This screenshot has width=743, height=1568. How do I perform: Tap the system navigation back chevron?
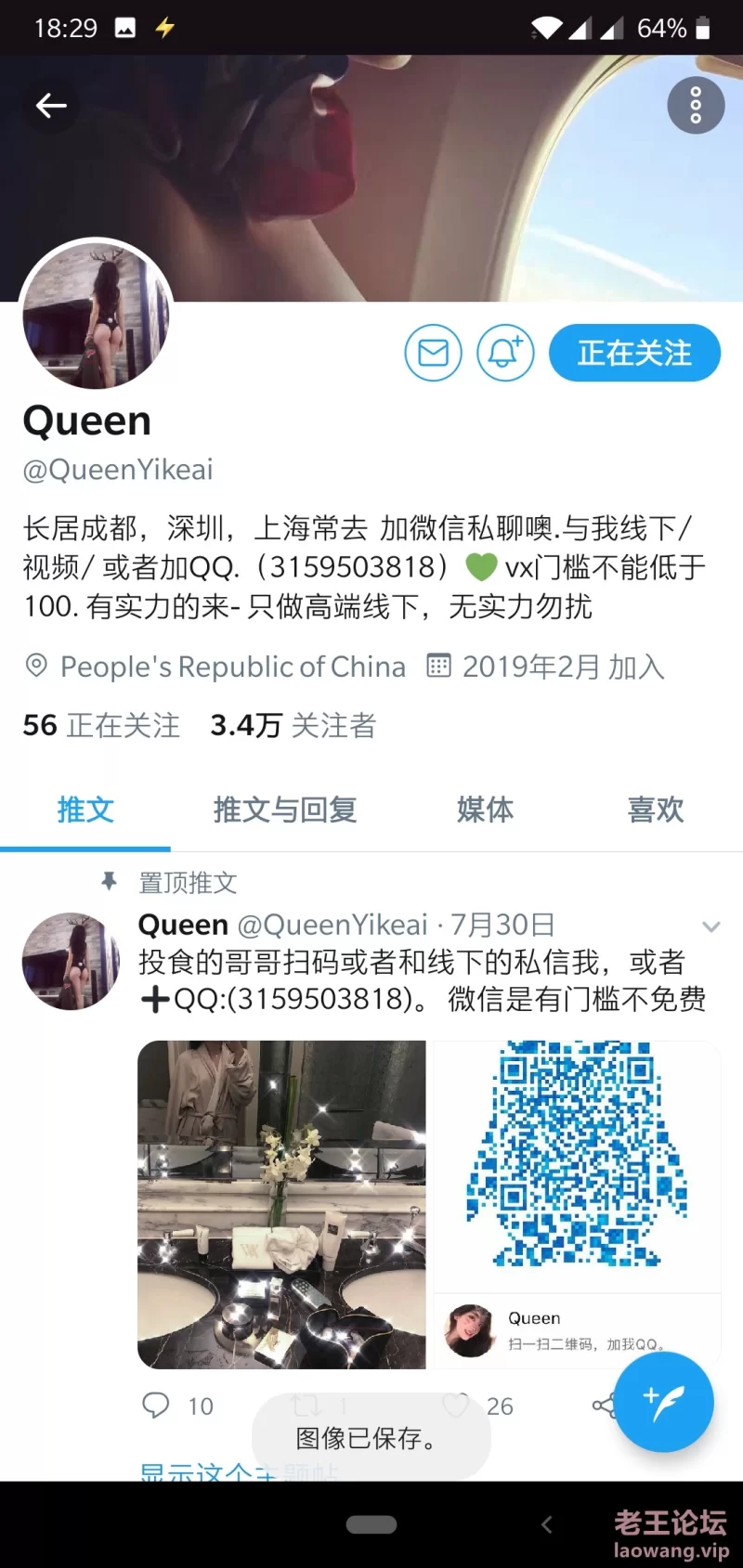546,1524
